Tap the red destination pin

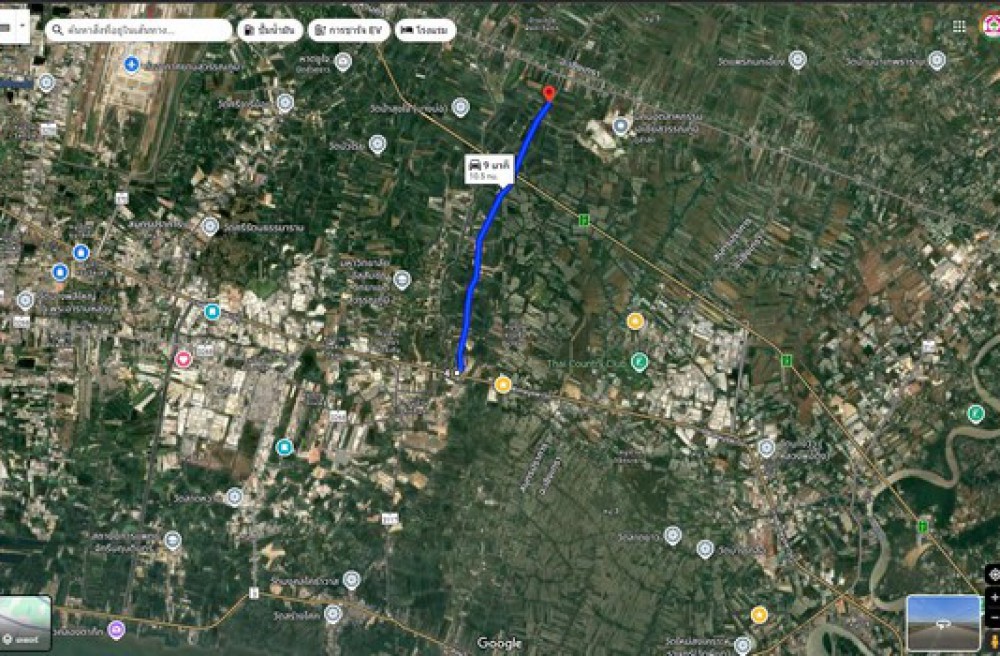[548, 94]
